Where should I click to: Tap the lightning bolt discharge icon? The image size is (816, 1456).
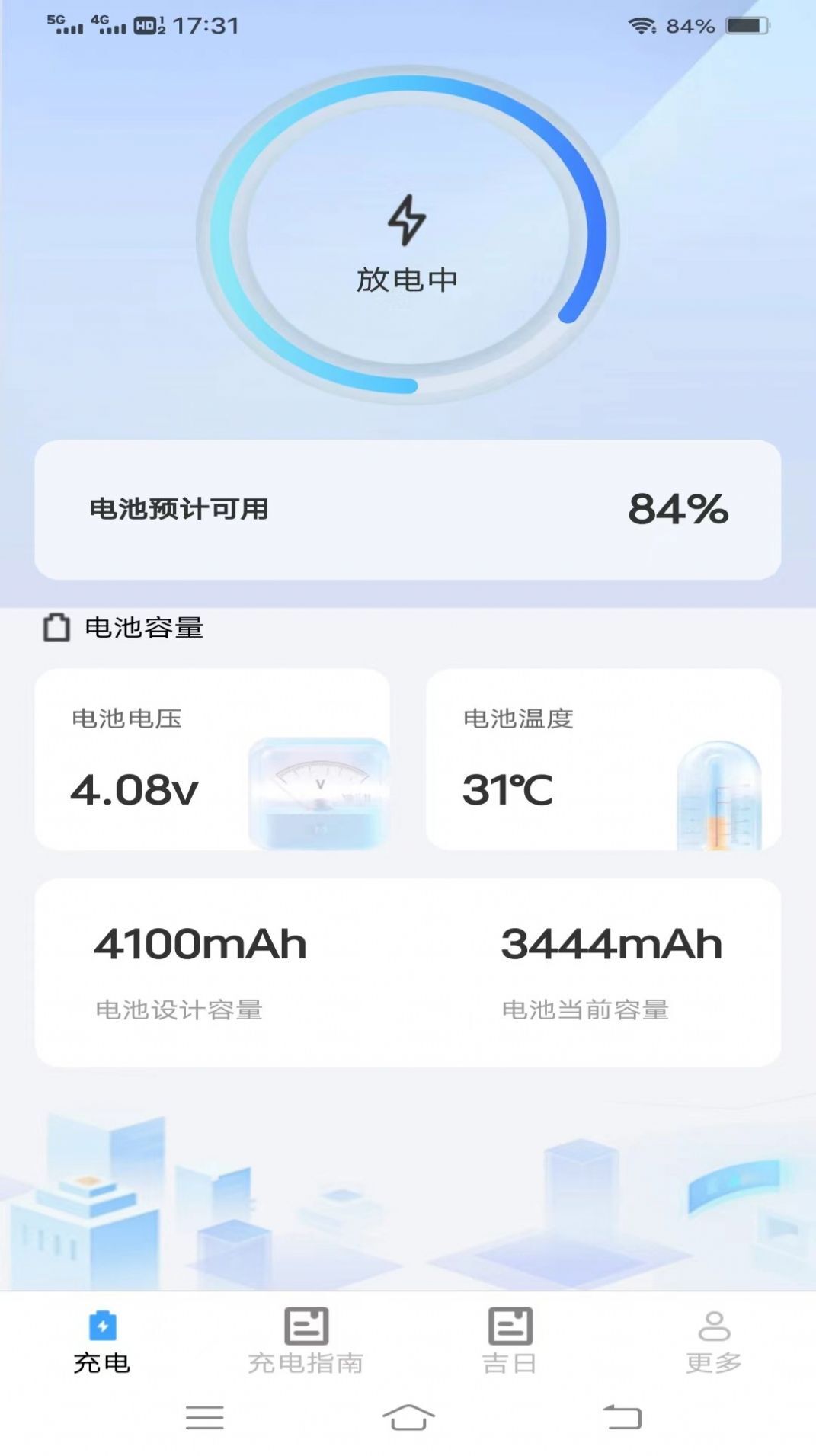(407, 221)
